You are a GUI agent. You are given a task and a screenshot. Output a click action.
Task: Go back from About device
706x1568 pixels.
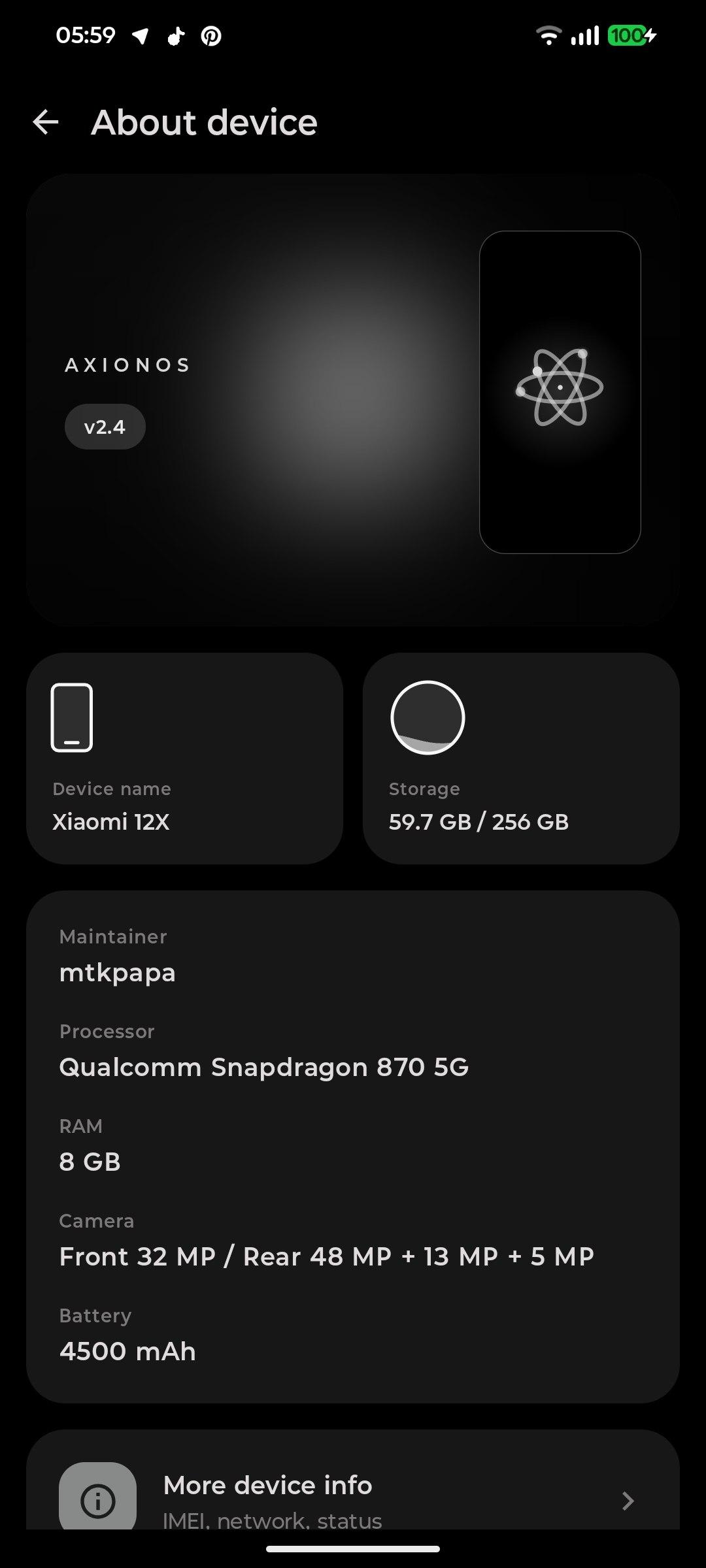click(46, 122)
